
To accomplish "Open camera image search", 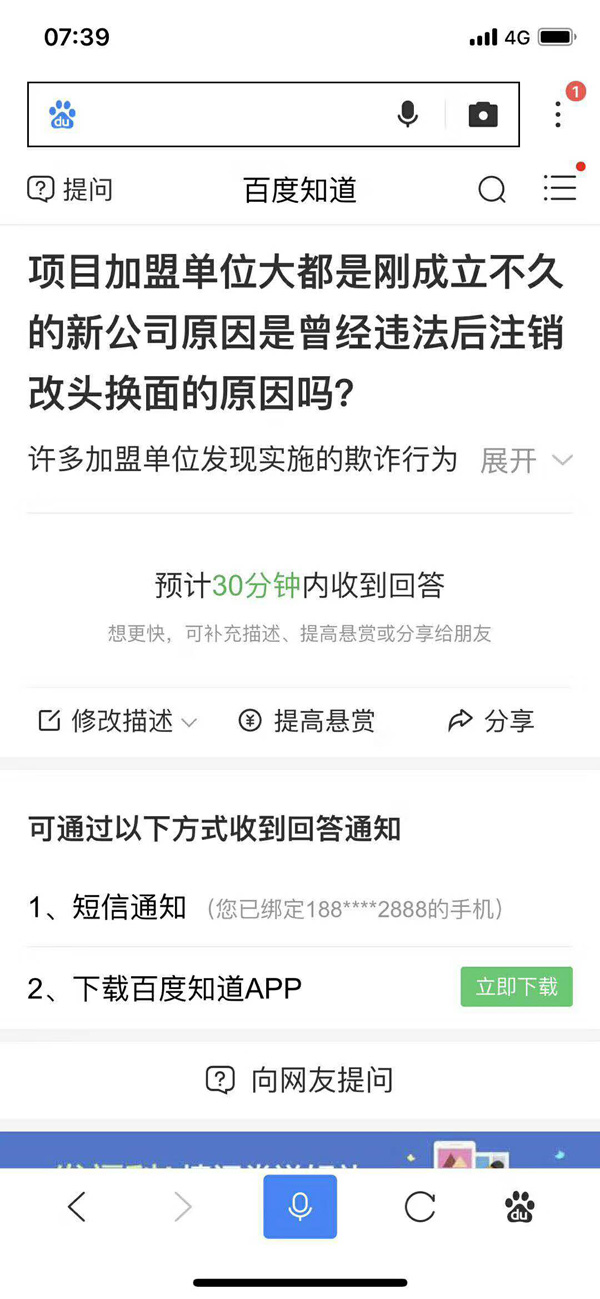I will 483,115.
